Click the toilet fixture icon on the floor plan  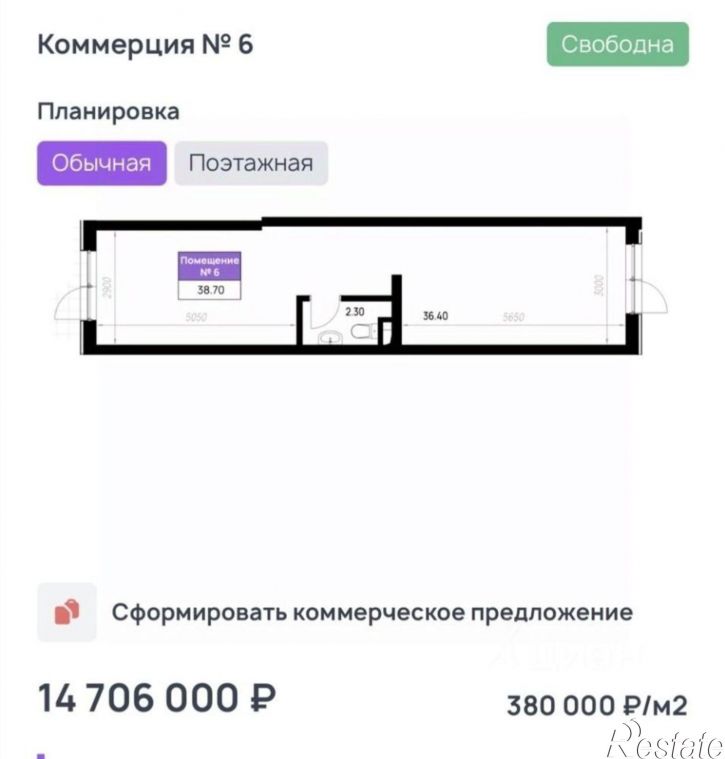[x=362, y=332]
